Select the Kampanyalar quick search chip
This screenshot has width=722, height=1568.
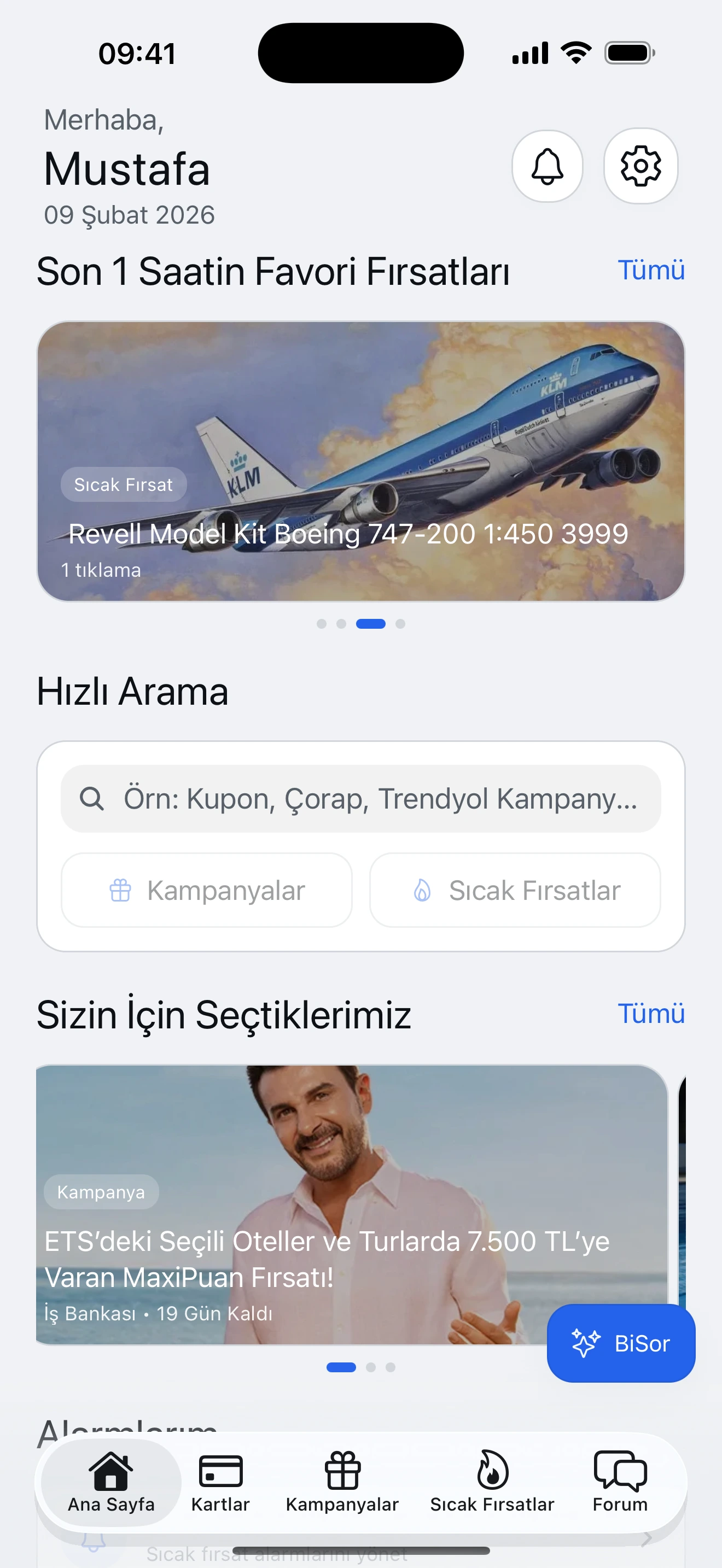[207, 891]
